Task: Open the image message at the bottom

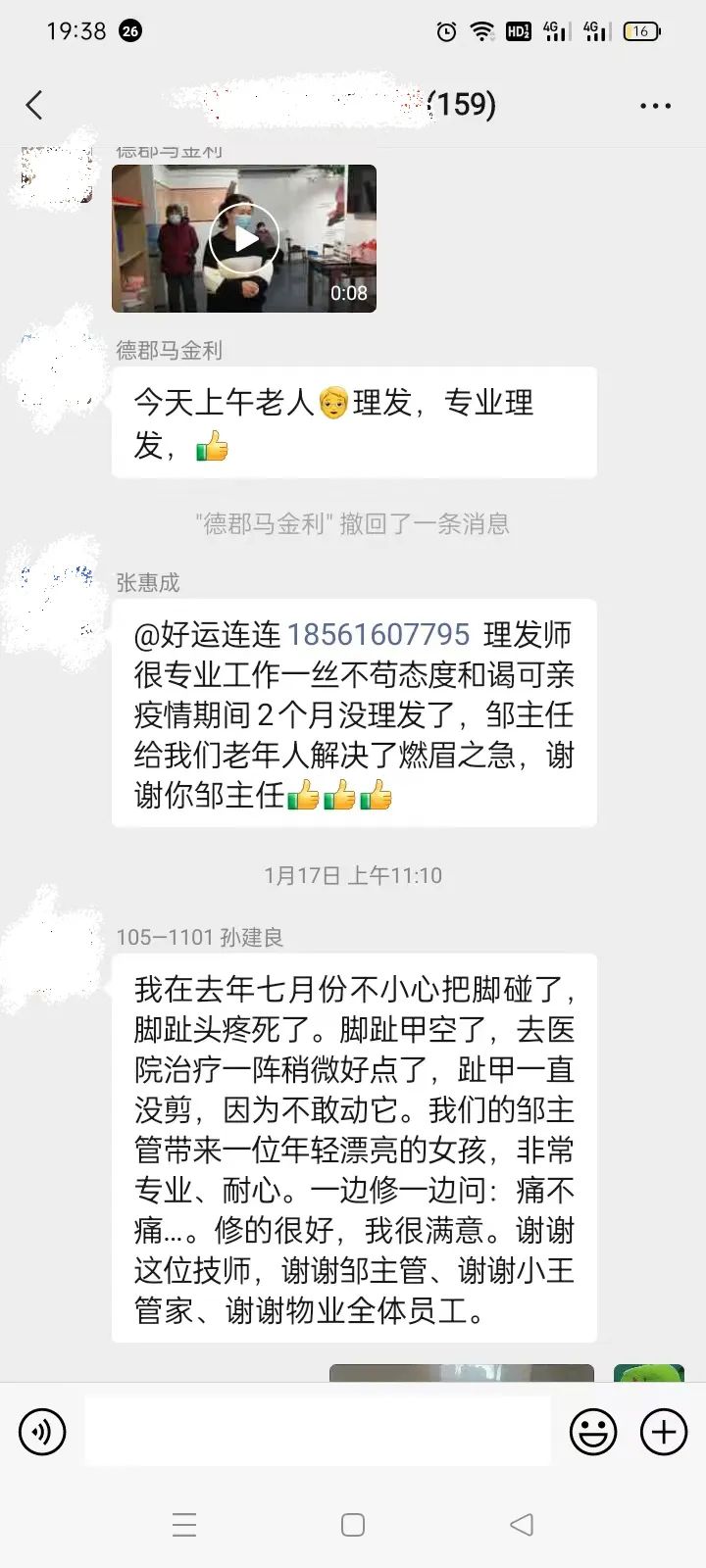Action: tap(461, 1372)
